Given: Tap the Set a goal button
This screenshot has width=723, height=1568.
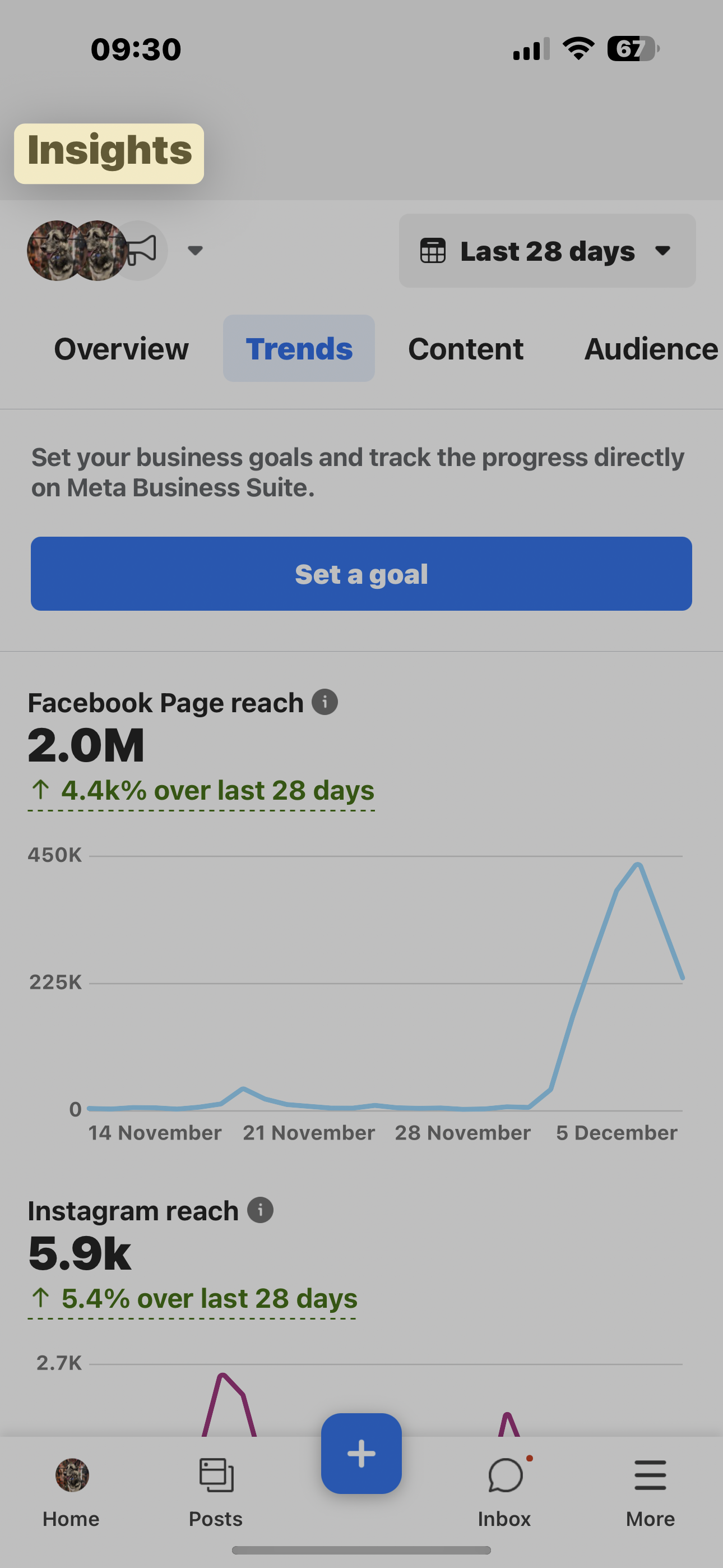Looking at the screenshot, I should (361, 573).
